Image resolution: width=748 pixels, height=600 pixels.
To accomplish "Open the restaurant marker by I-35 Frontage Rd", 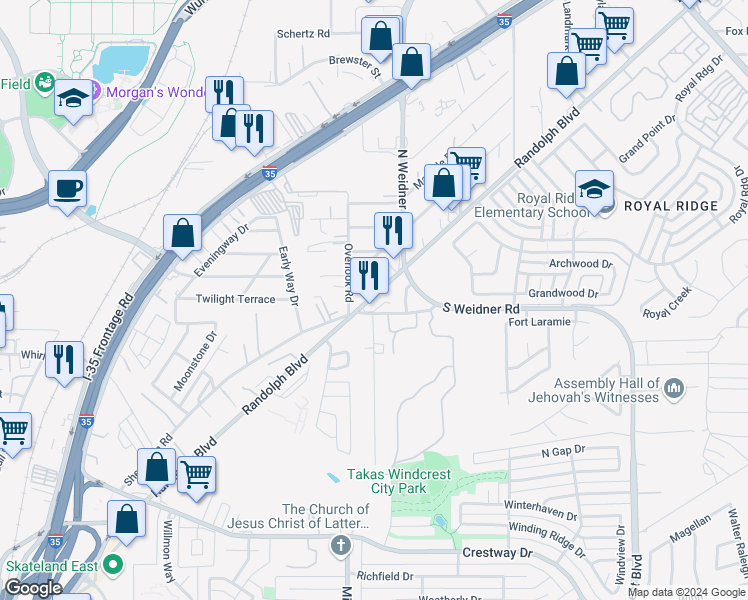I will coord(64,358).
